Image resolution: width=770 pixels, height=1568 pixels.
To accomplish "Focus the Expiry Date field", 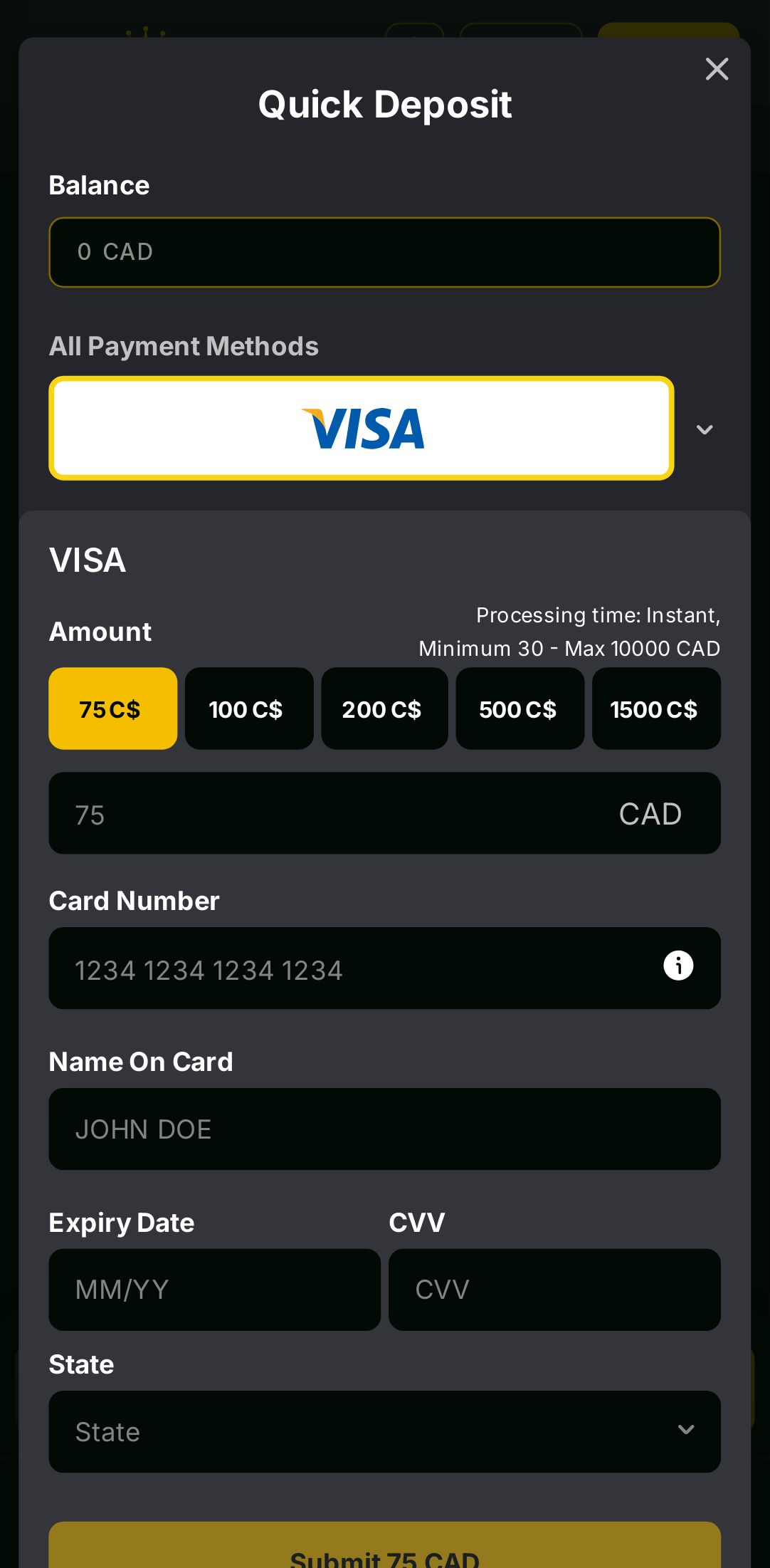I will (x=214, y=1290).
